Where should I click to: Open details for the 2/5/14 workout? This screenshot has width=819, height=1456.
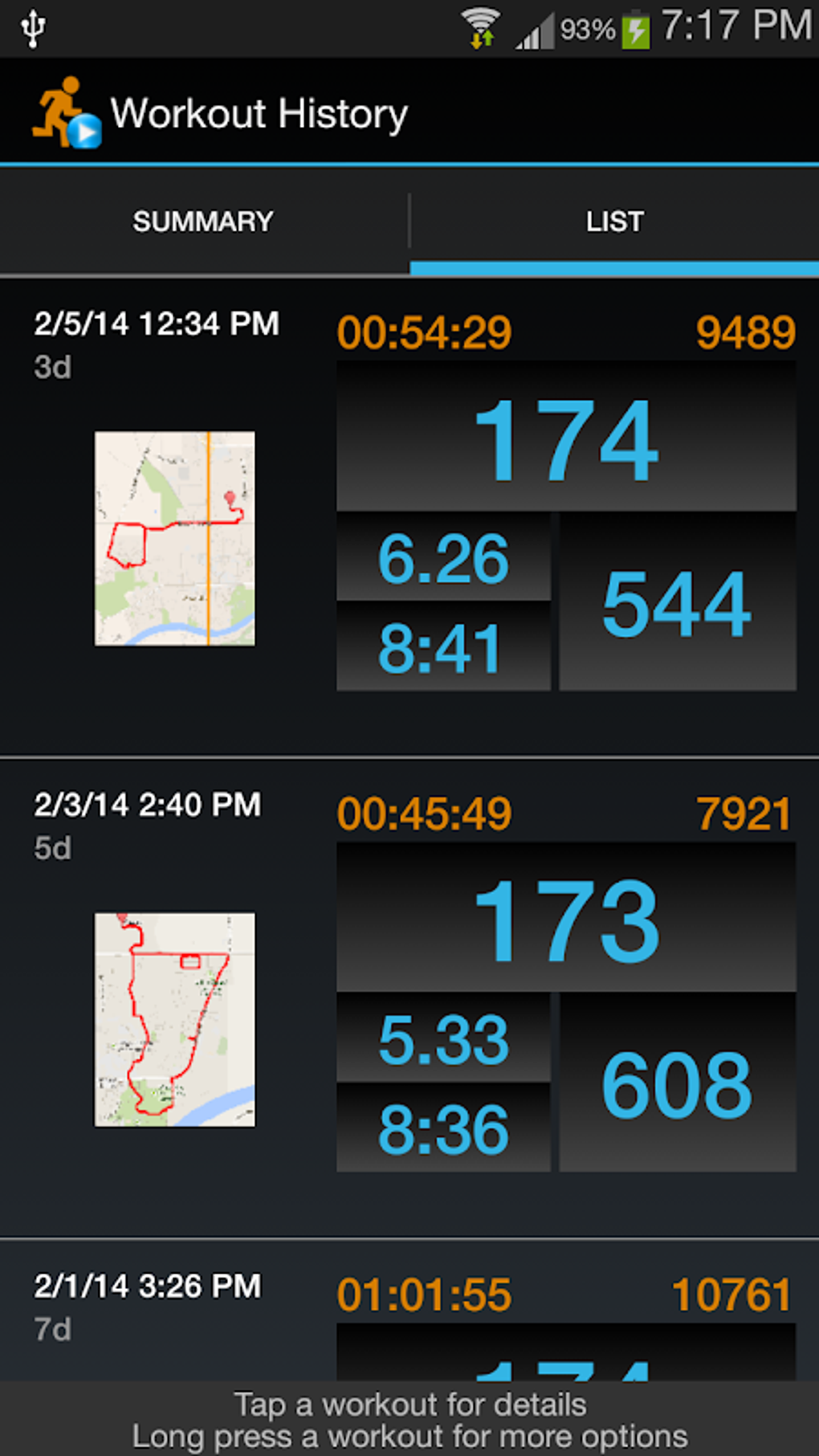409,514
